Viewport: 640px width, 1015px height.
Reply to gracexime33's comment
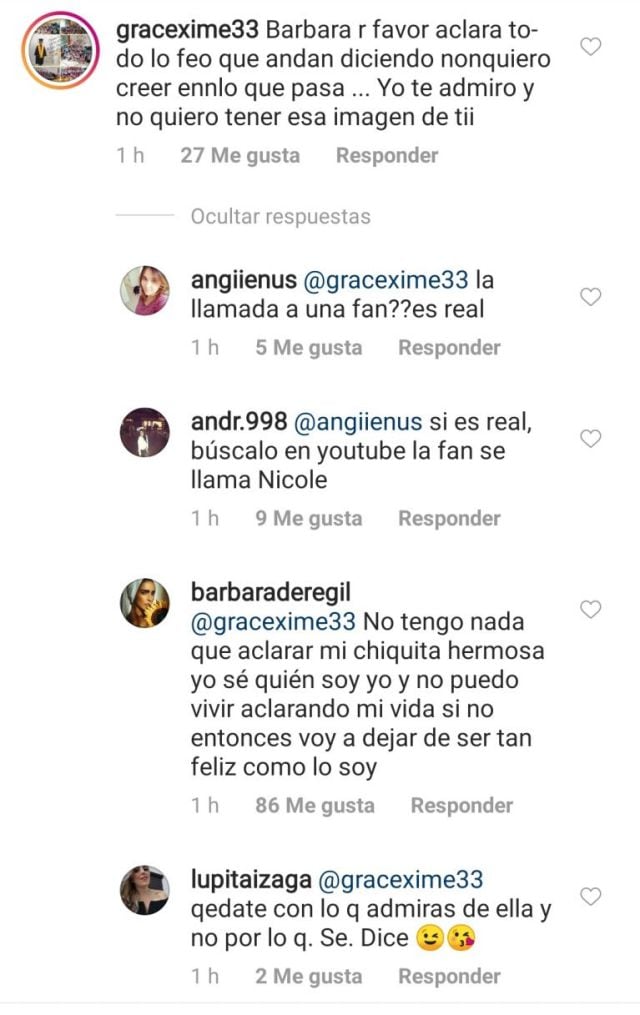point(386,155)
